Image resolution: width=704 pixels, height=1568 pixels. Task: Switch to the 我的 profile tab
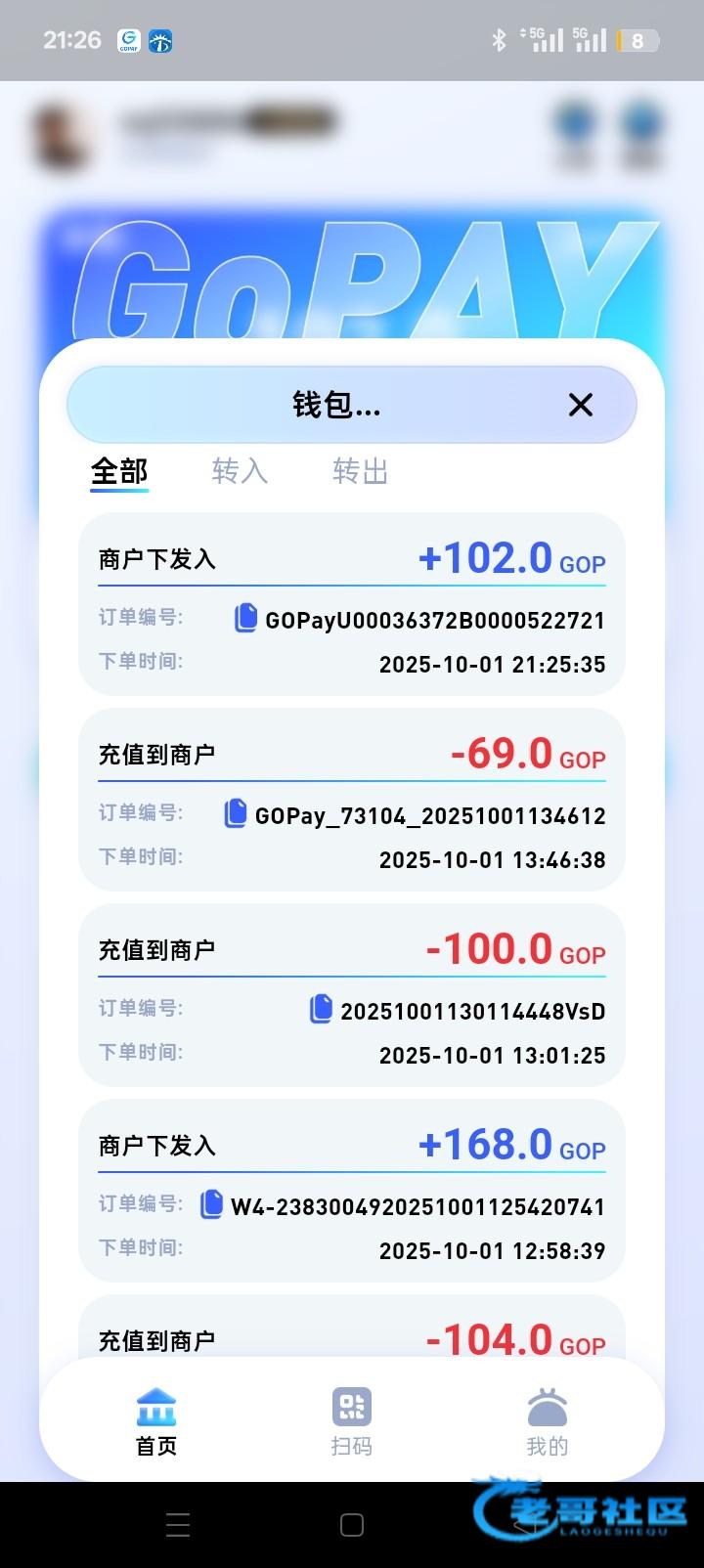tap(547, 1421)
